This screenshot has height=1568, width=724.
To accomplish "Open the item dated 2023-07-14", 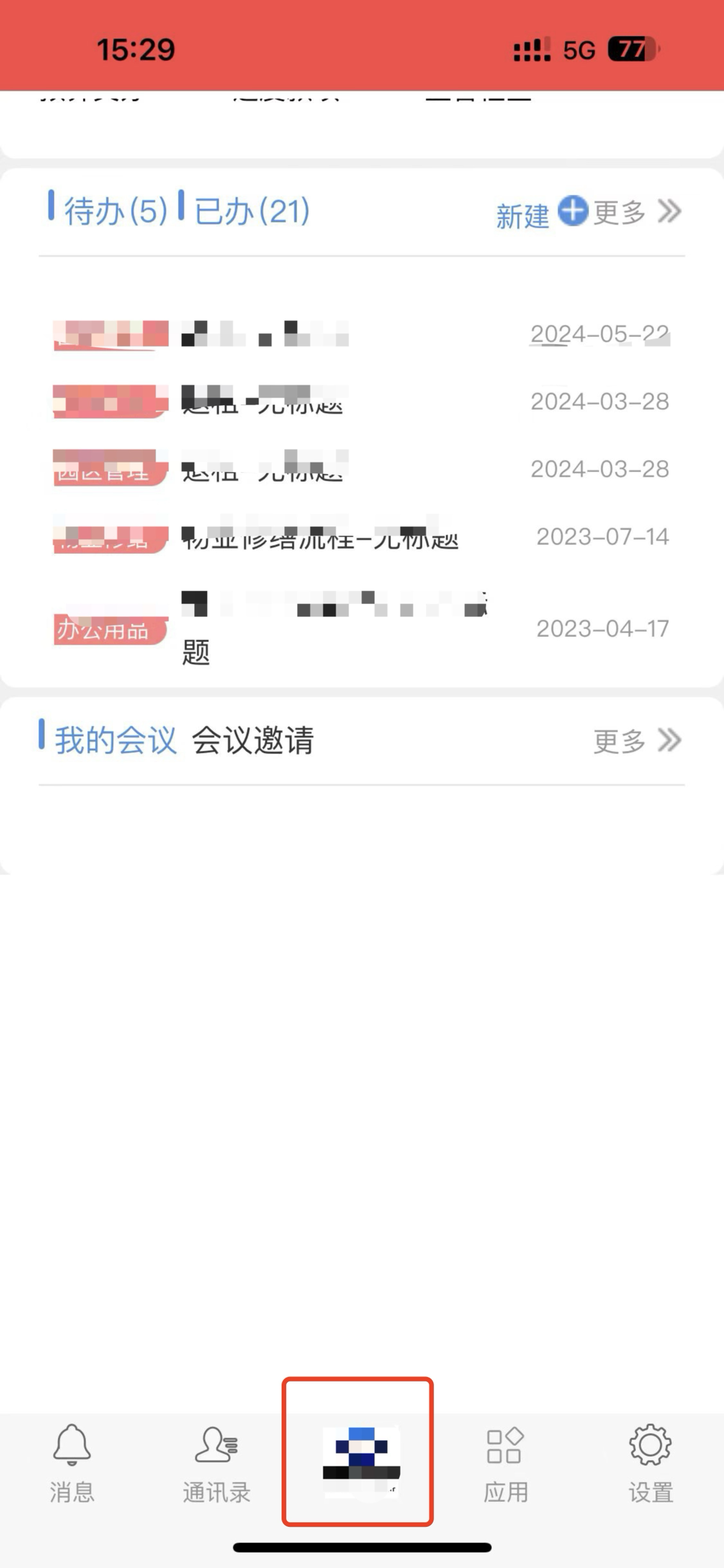I will [x=360, y=536].
